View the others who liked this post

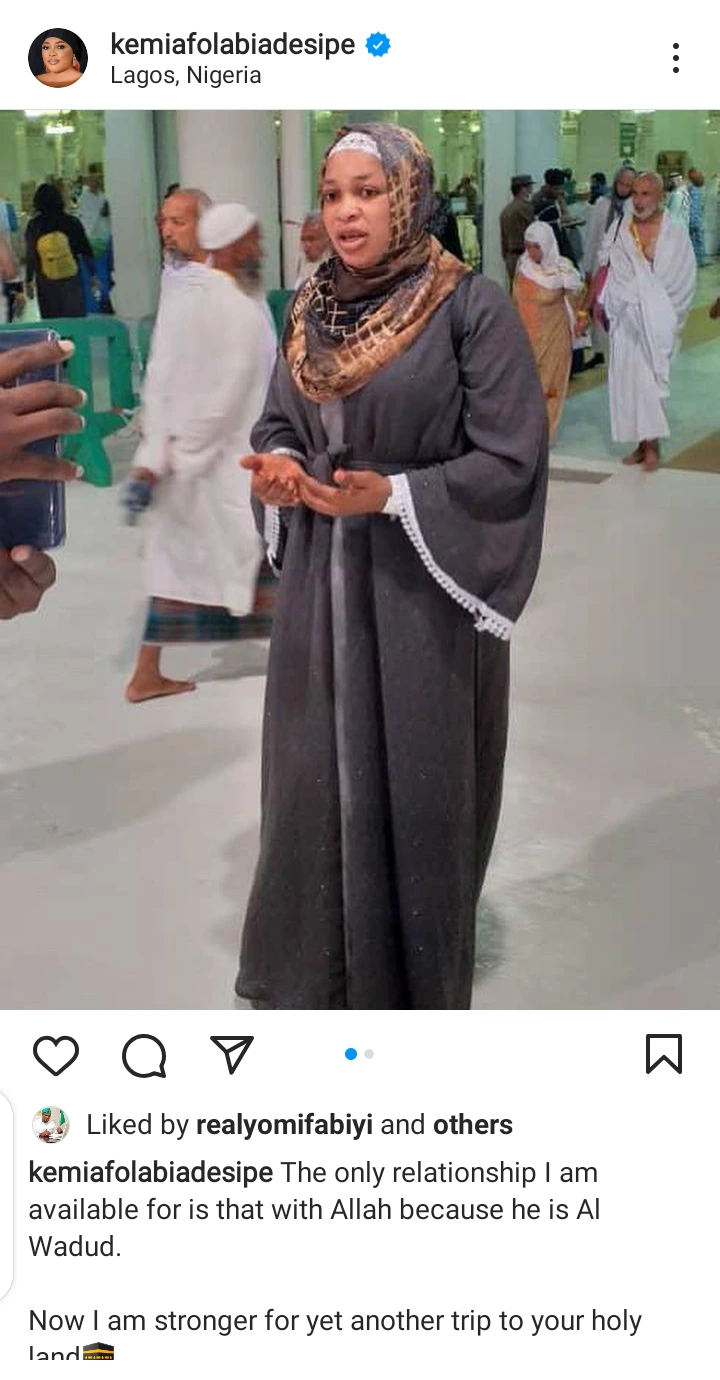coord(472,1125)
